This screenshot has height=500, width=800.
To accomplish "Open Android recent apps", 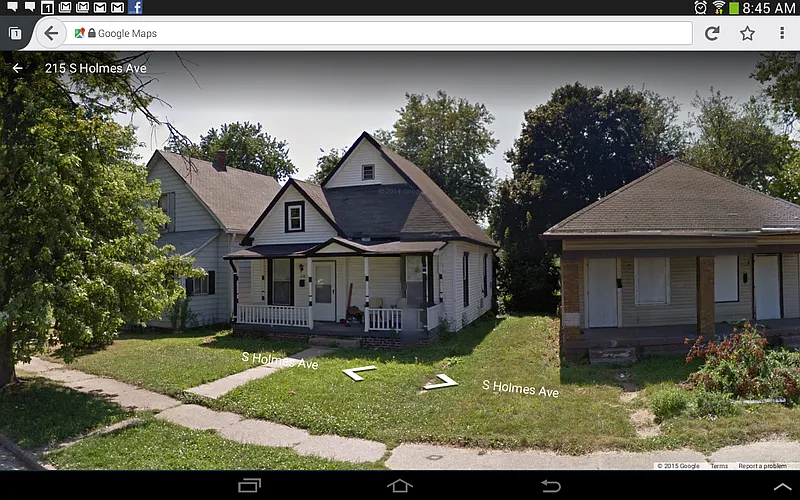I will pyautogui.click(x=249, y=486).
